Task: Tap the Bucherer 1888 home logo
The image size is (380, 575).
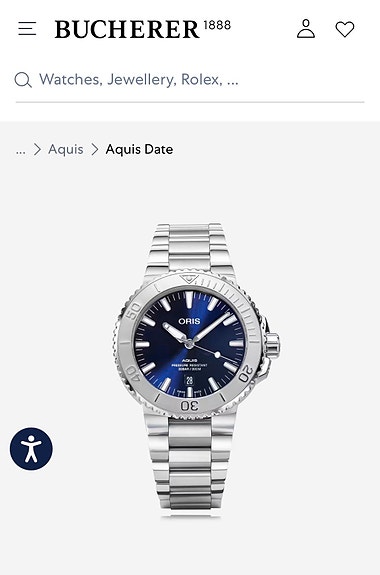Action: [143, 29]
